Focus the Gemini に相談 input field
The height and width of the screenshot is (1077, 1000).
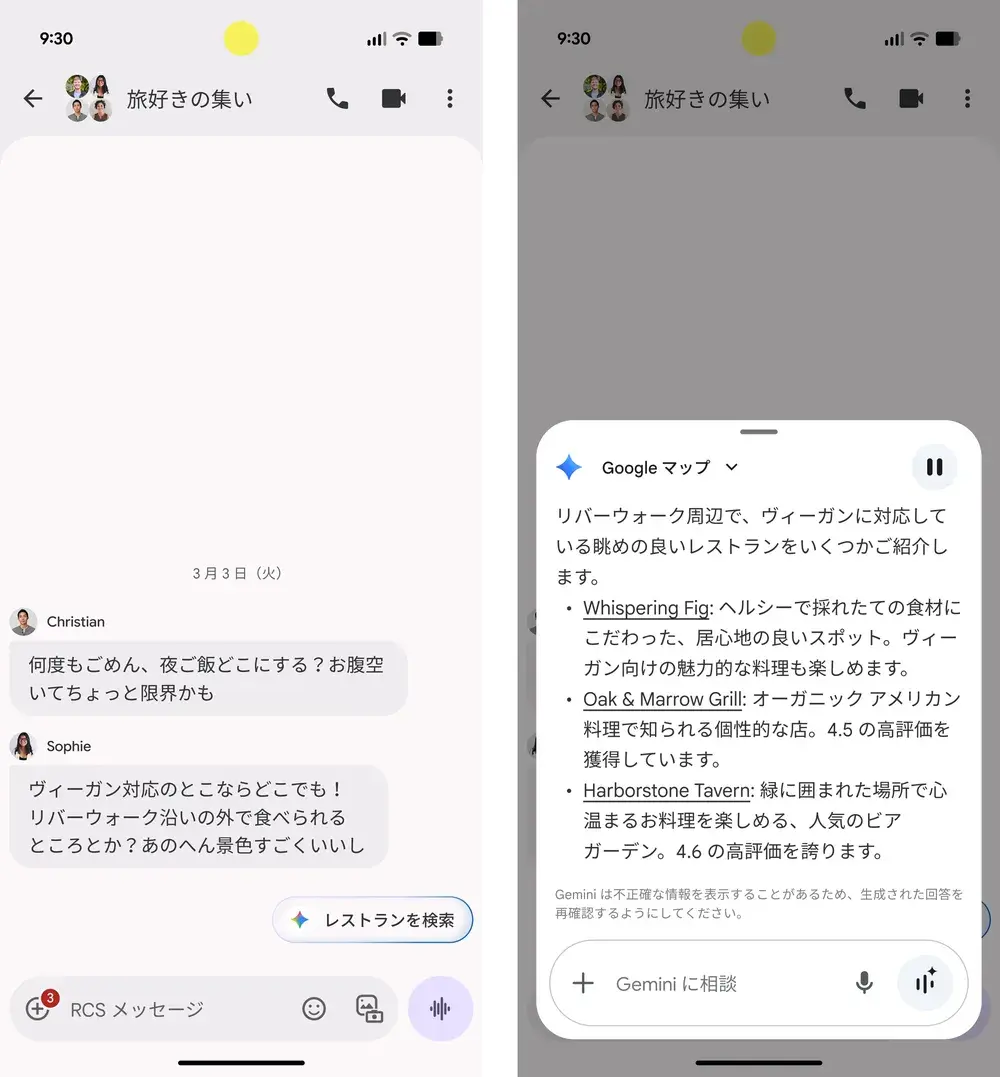[720, 983]
